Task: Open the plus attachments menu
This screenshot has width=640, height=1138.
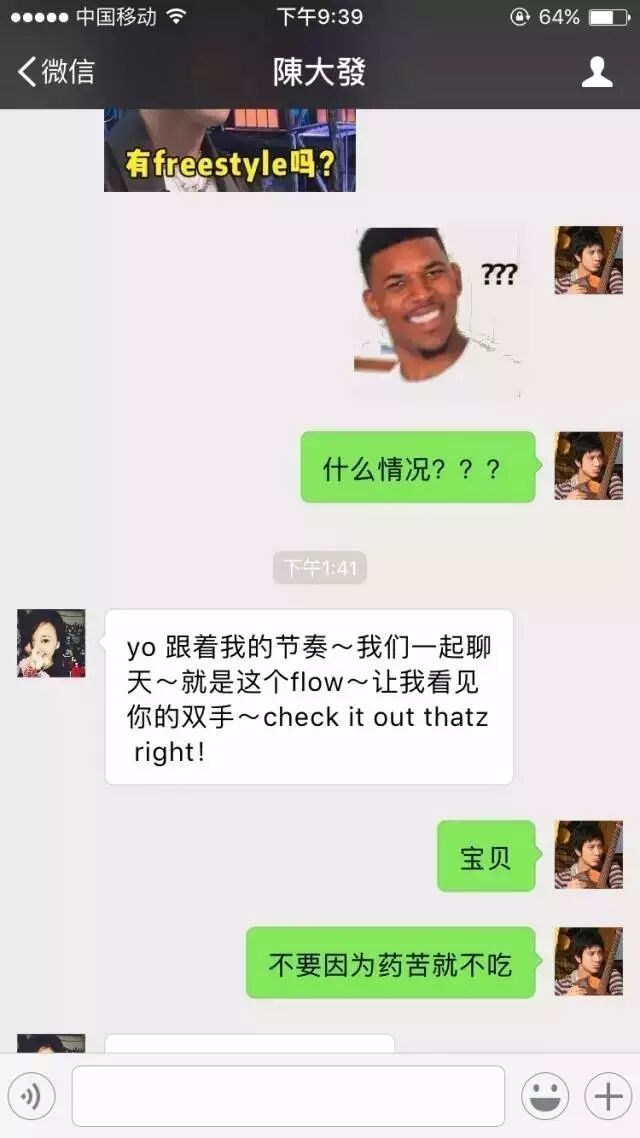Action: point(607,1097)
